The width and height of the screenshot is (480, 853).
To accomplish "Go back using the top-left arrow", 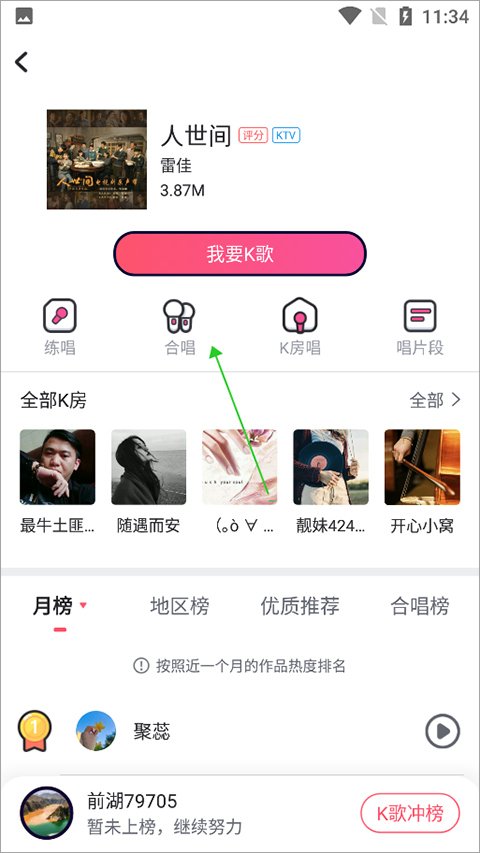I will (21, 62).
